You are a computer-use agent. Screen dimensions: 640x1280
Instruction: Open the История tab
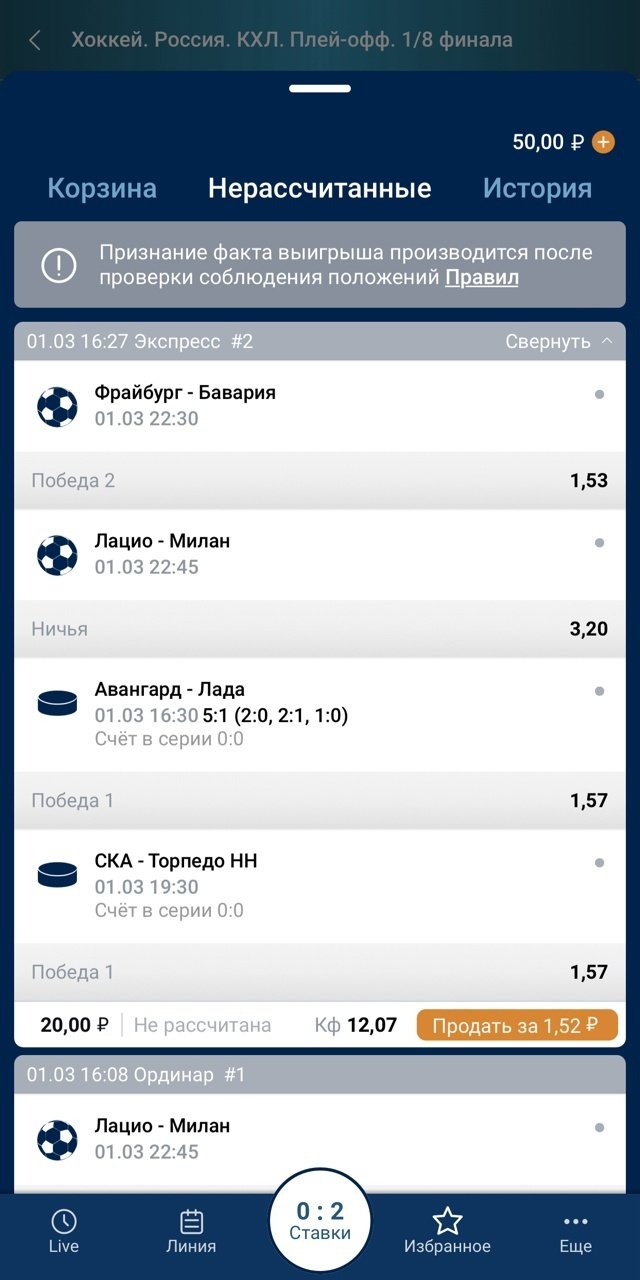point(537,188)
